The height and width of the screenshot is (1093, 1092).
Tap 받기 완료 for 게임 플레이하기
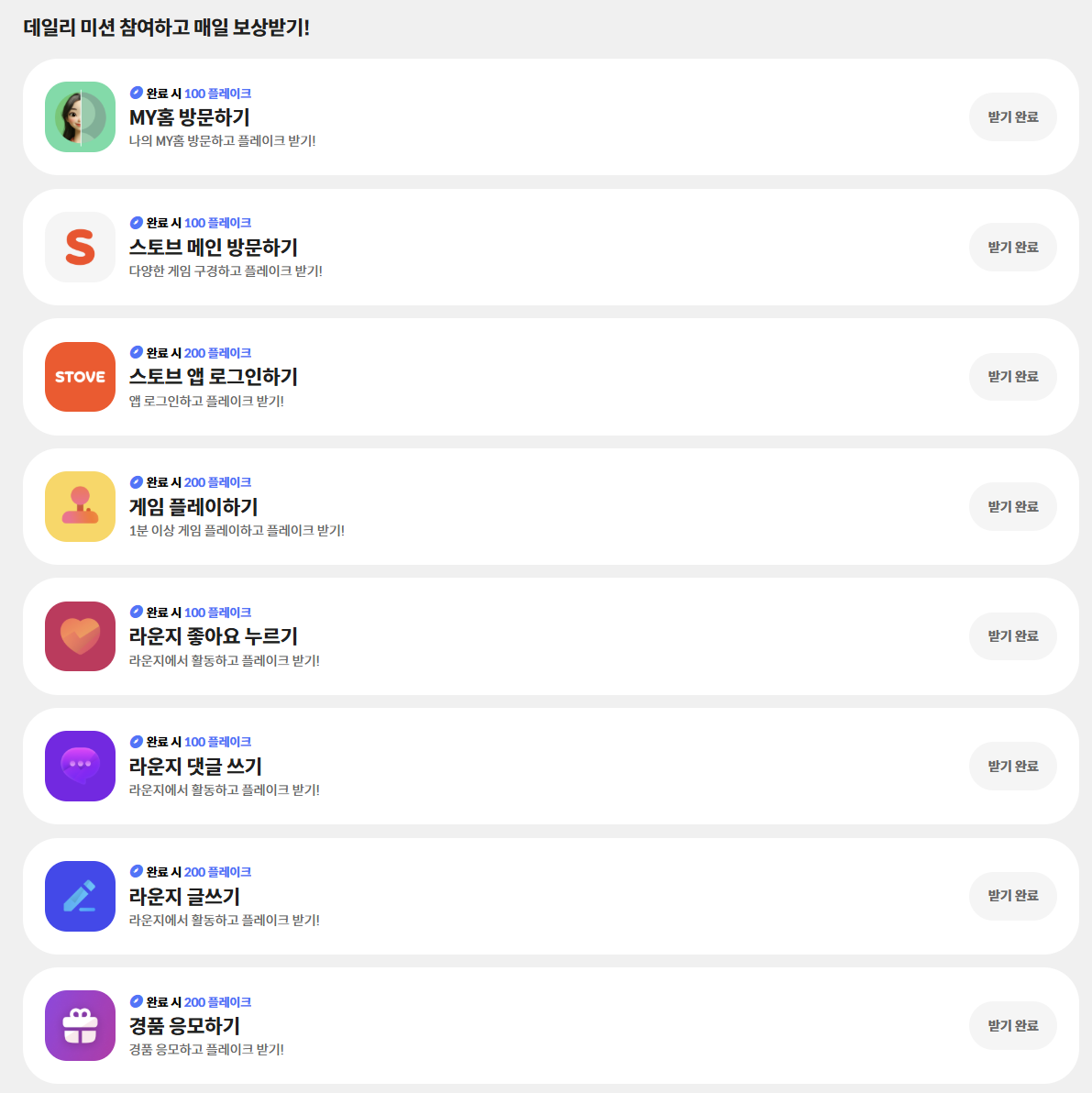pyautogui.click(x=1012, y=507)
